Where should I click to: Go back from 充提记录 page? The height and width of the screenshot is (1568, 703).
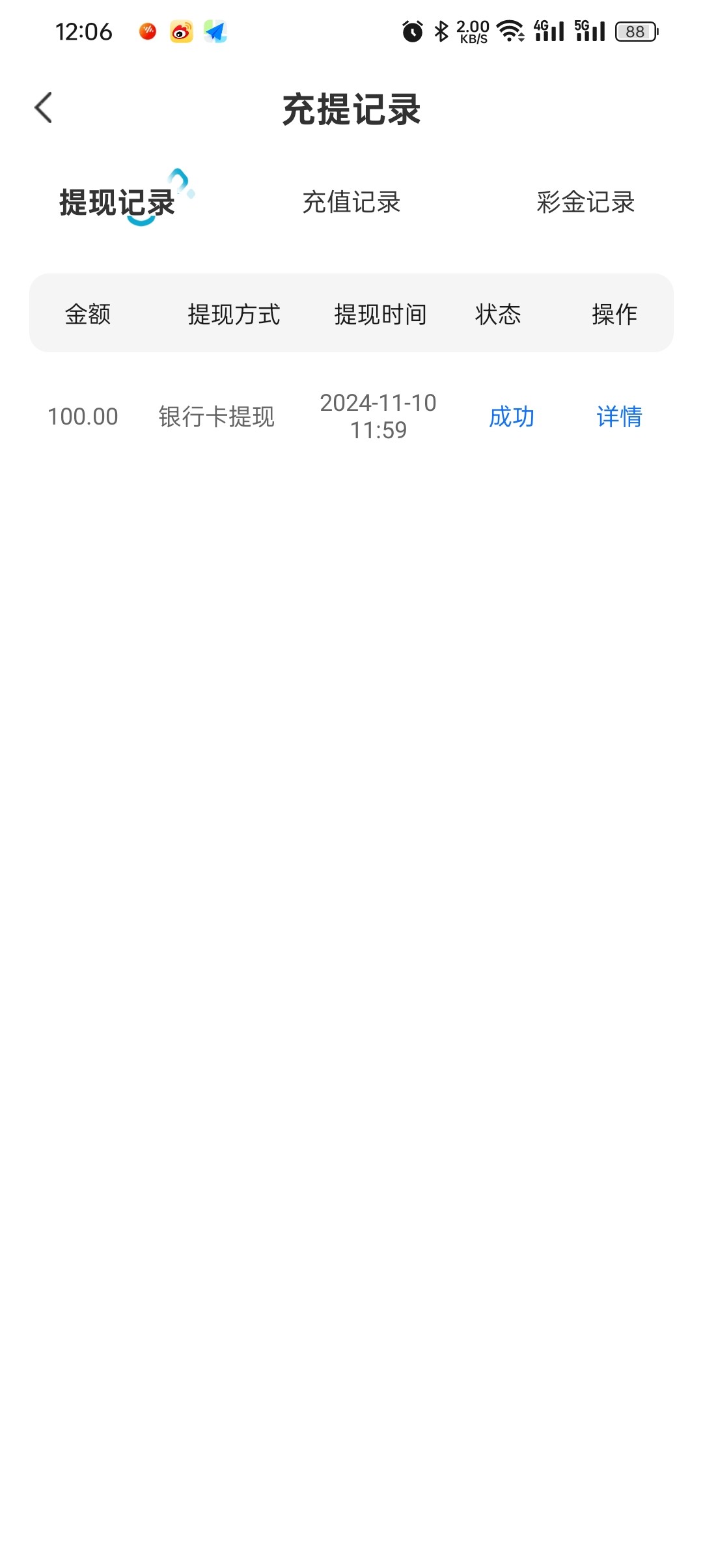pyautogui.click(x=44, y=108)
